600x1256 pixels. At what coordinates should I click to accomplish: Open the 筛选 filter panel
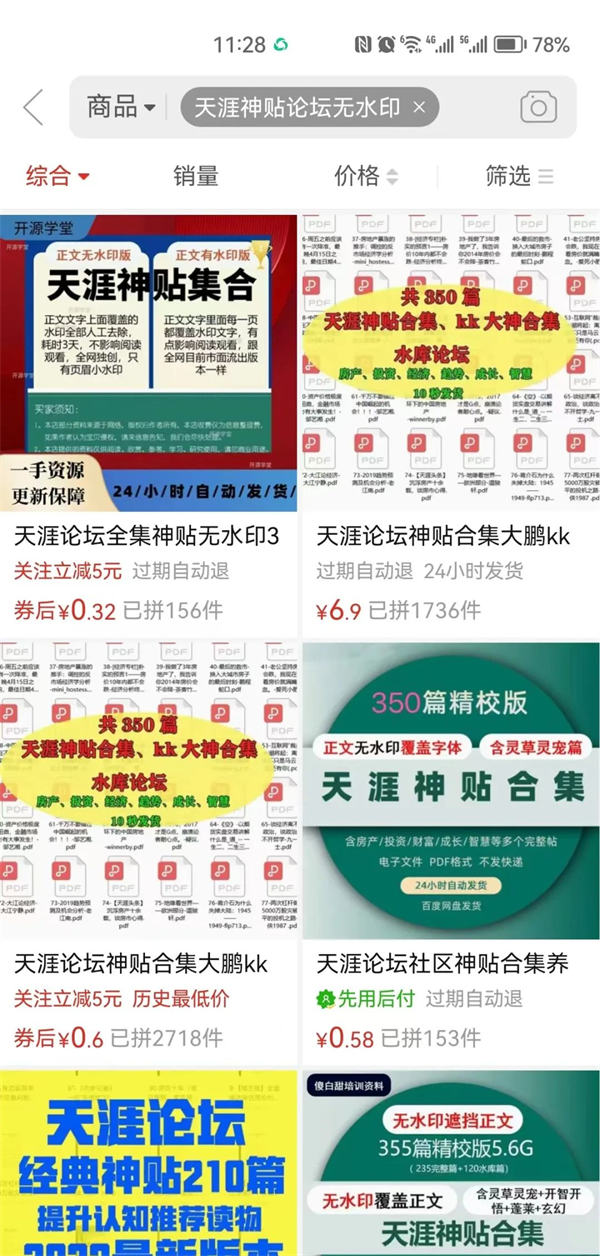[x=519, y=177]
